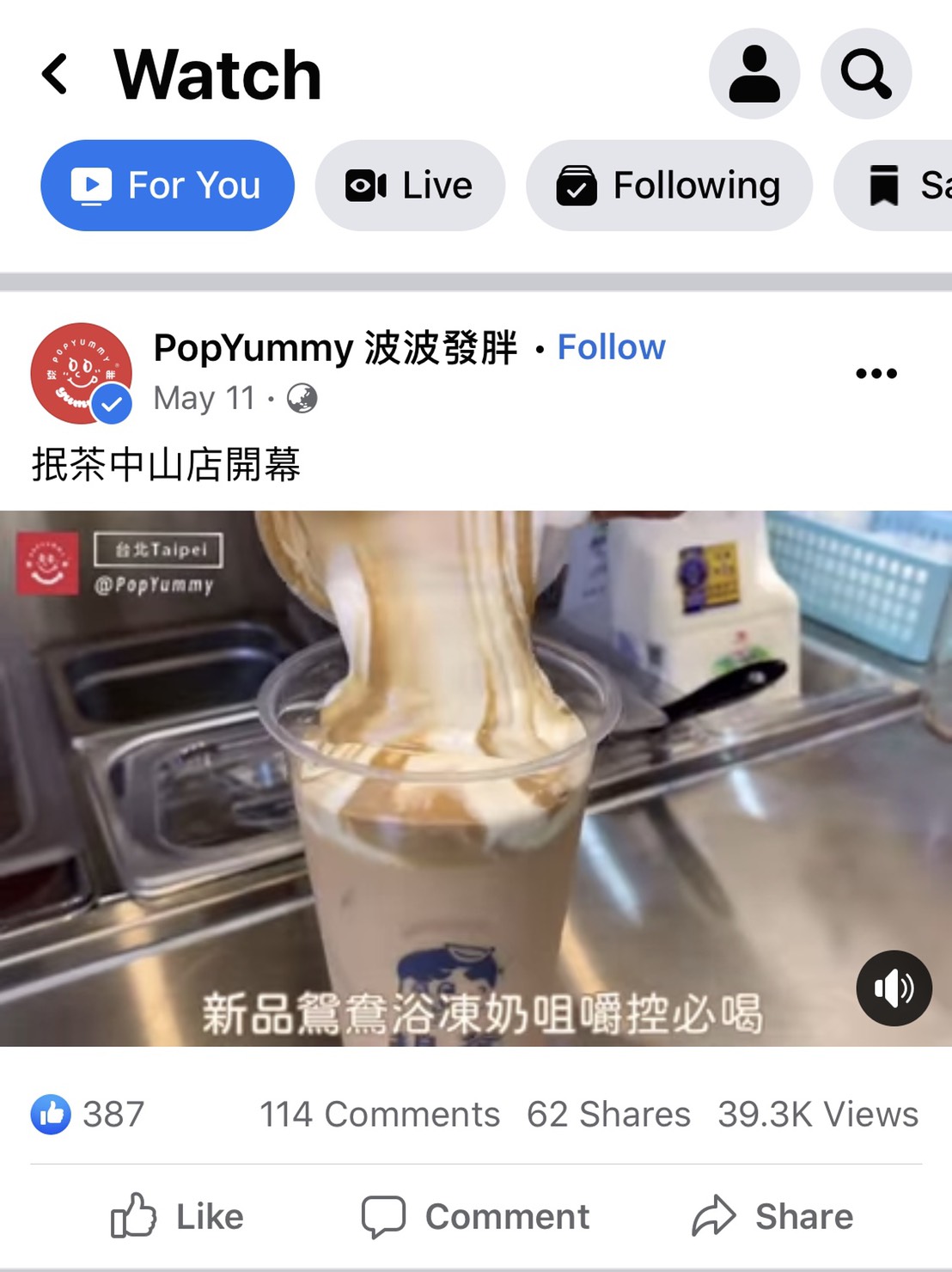Like the PopYummy post

coord(178,1217)
